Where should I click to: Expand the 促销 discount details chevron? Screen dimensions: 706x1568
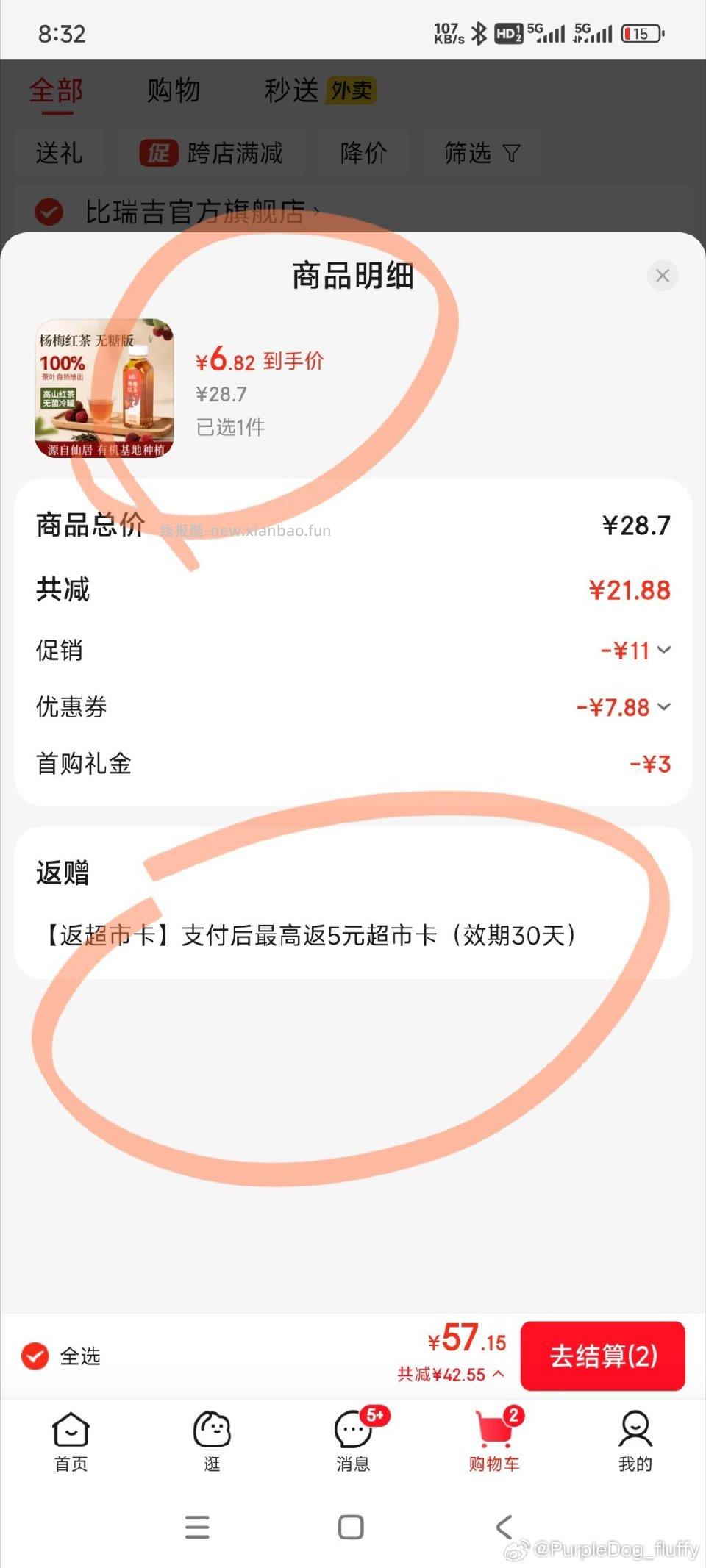[664, 650]
